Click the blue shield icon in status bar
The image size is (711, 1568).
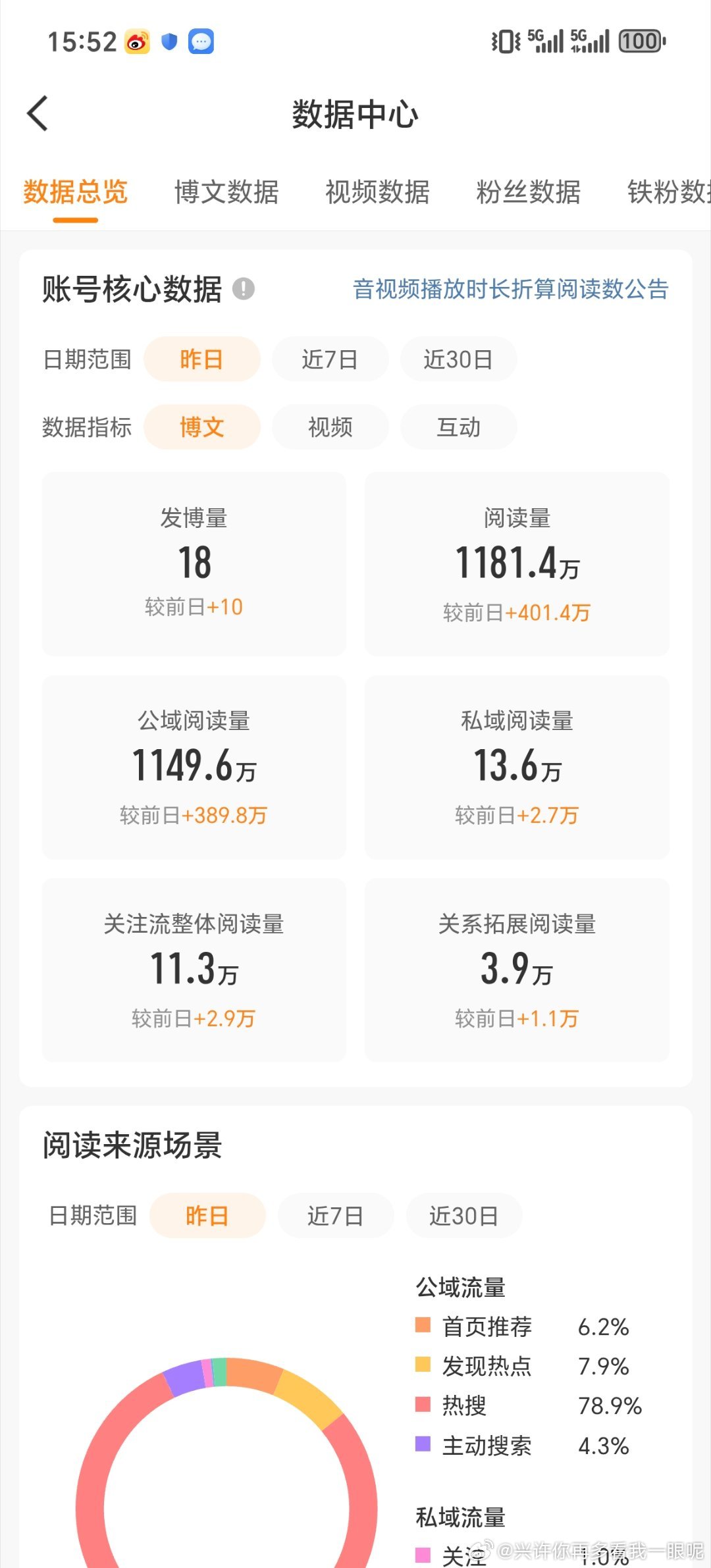tap(169, 41)
